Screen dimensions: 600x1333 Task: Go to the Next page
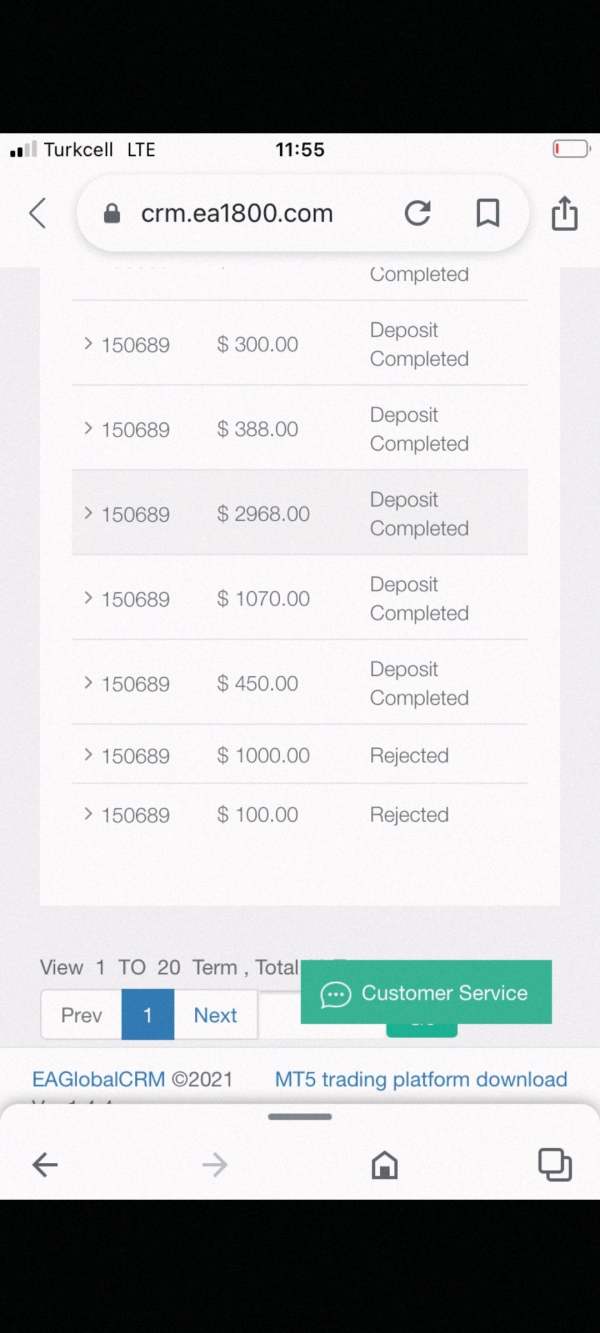[x=215, y=1015]
